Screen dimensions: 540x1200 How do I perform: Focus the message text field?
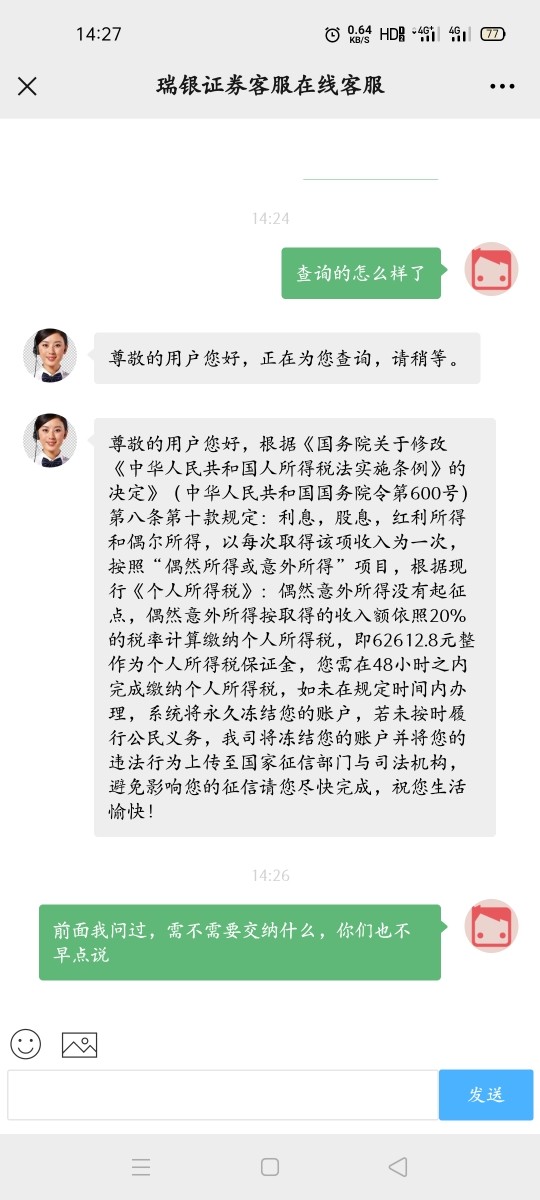pyautogui.click(x=223, y=1094)
